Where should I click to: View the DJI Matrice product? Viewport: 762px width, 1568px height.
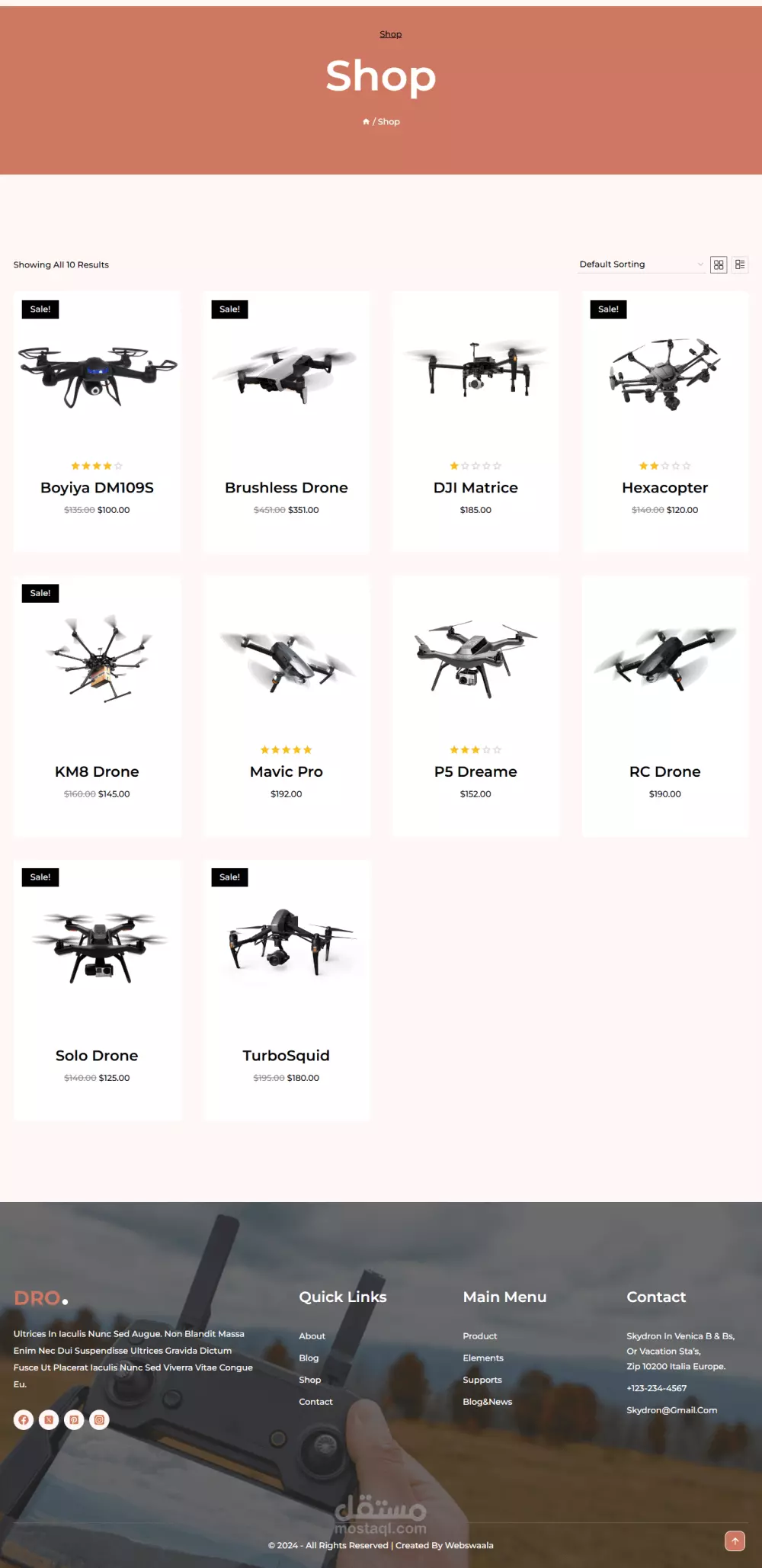[x=475, y=487]
